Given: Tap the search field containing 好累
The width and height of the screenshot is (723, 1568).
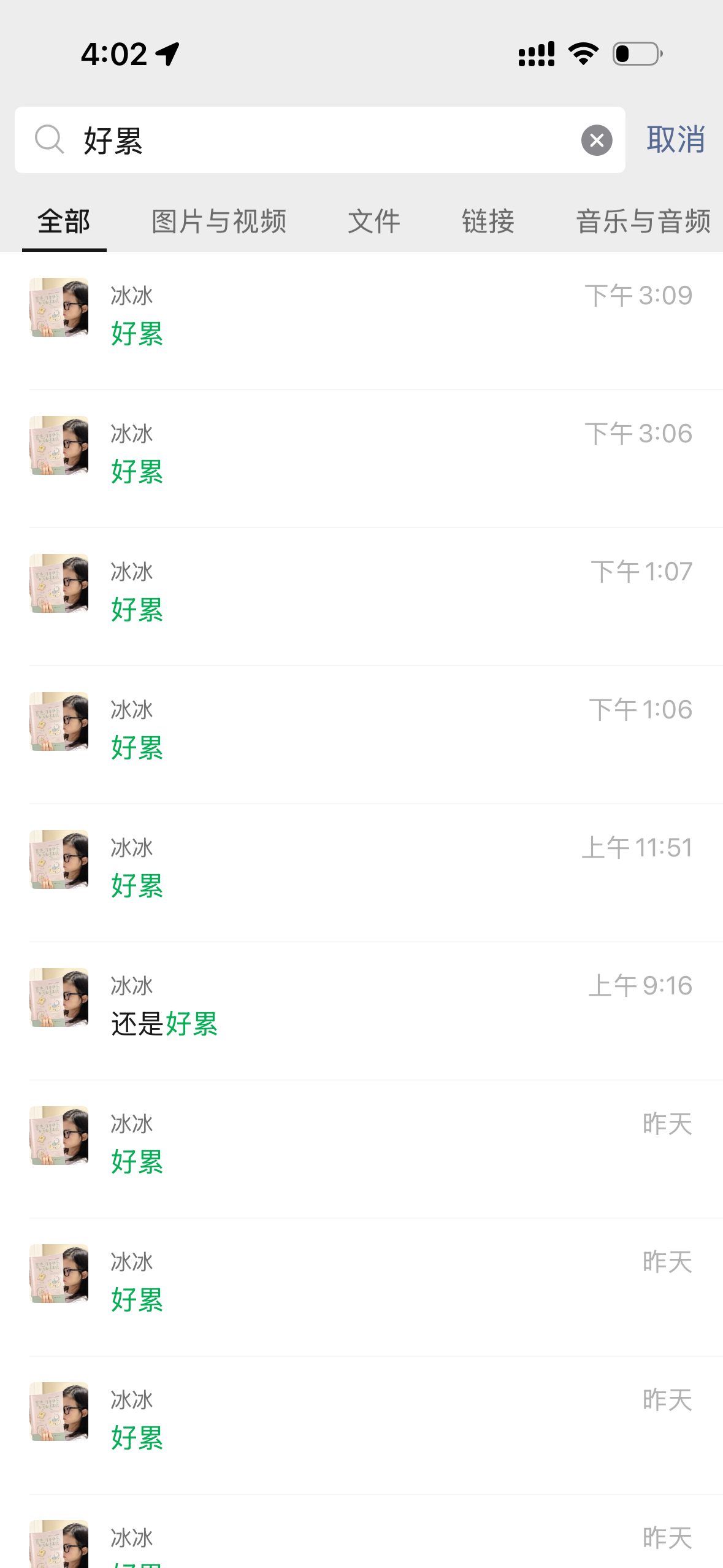Looking at the screenshot, I should [319, 140].
